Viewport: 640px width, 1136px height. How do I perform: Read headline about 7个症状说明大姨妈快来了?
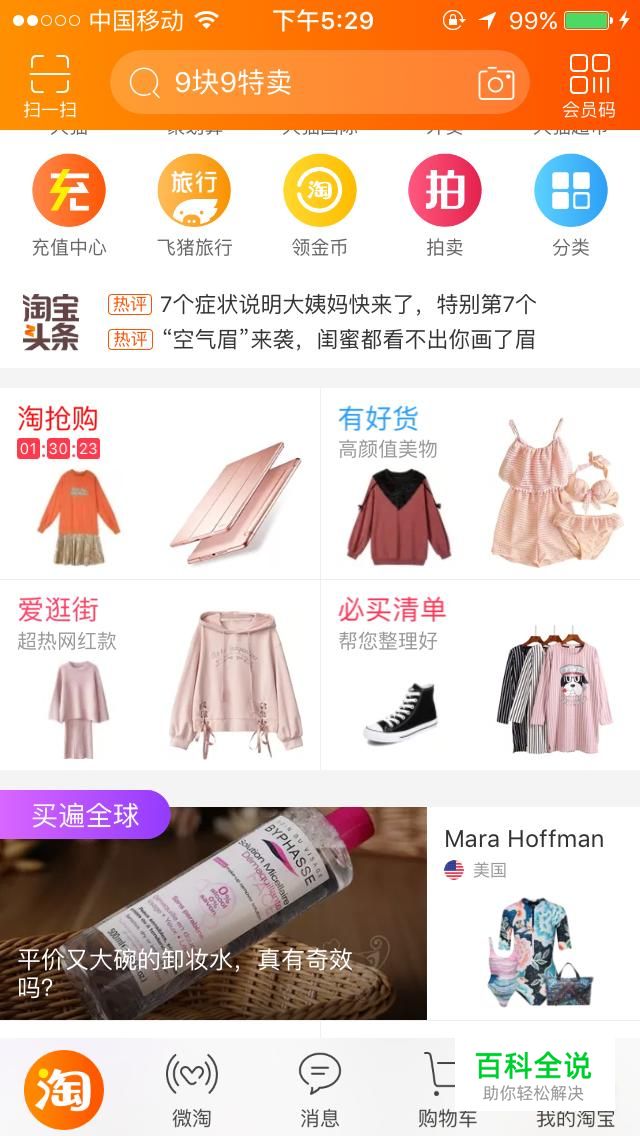[348, 305]
